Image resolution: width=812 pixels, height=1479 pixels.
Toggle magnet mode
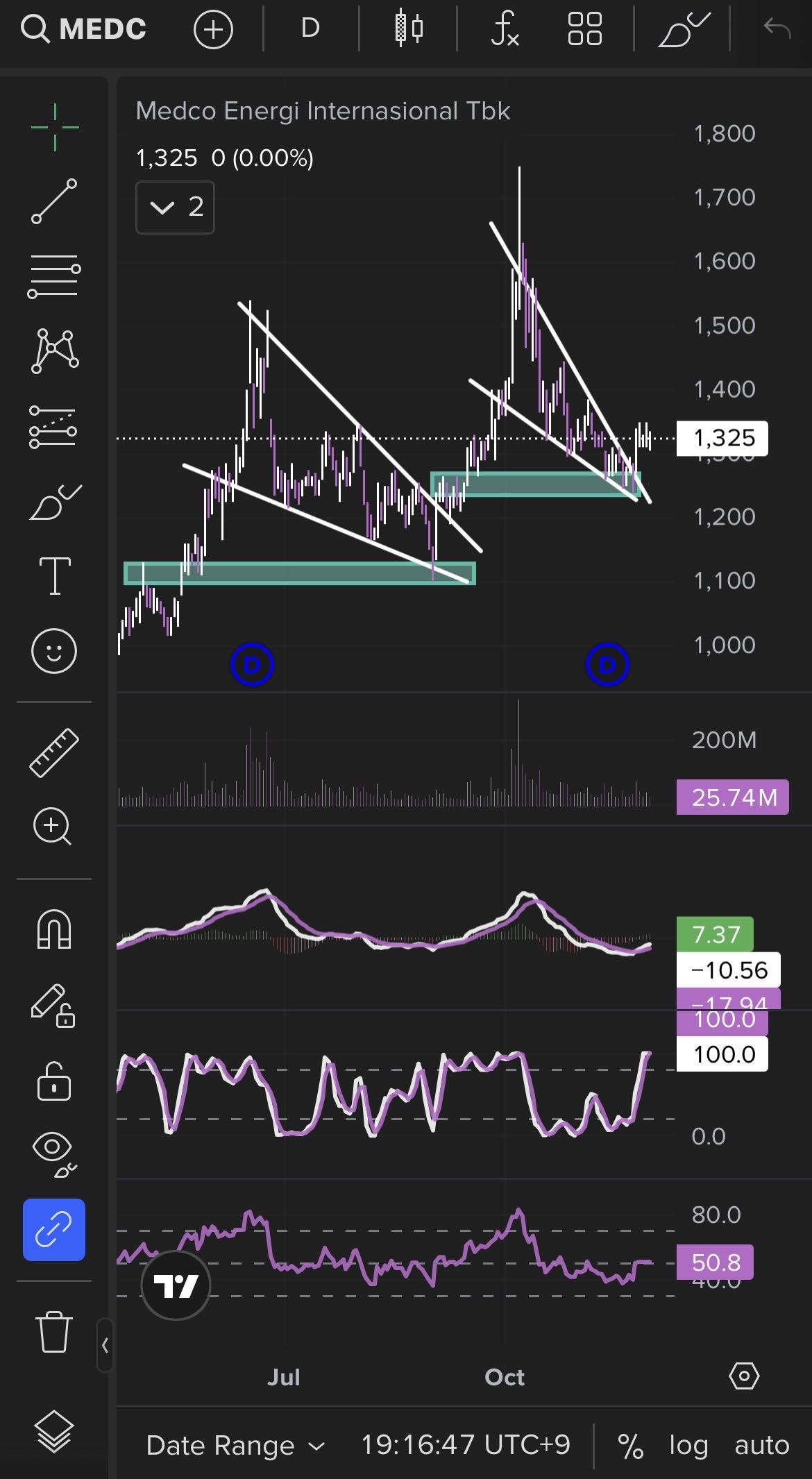pyautogui.click(x=54, y=929)
